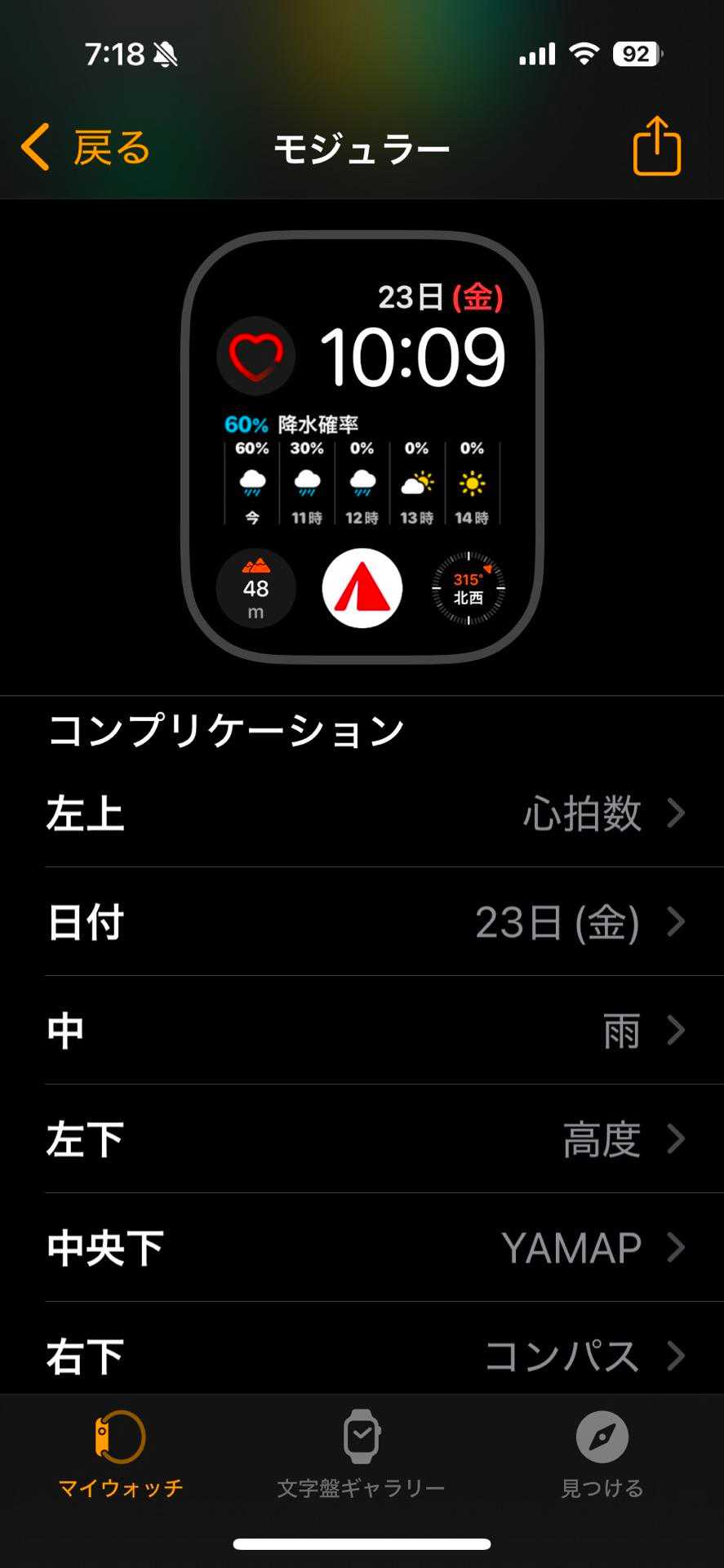This screenshot has height=1568, width=724.
Task: Switch to the マイウォッチ tab
Action: pos(121,1454)
